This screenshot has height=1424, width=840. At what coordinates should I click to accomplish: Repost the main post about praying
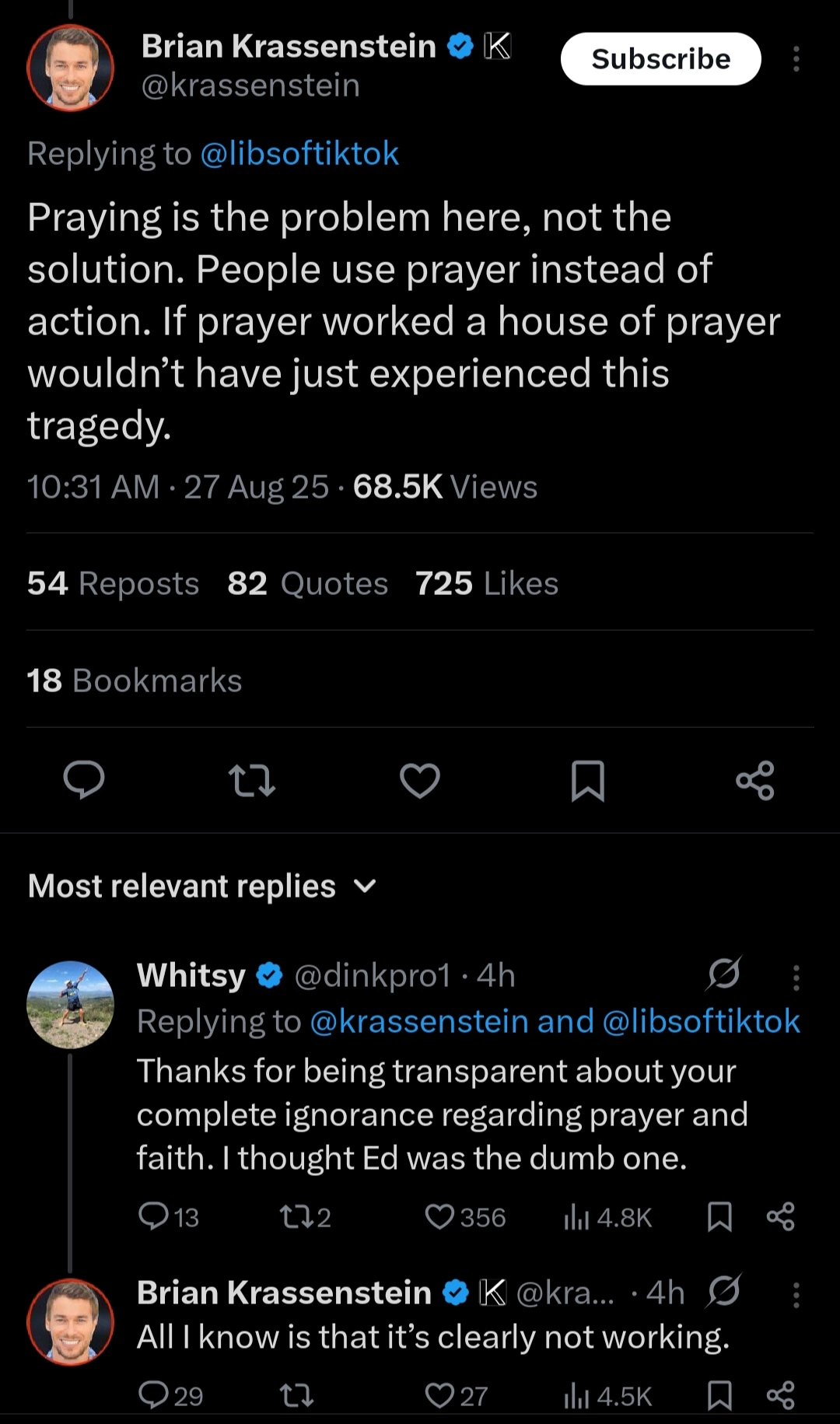(x=251, y=780)
